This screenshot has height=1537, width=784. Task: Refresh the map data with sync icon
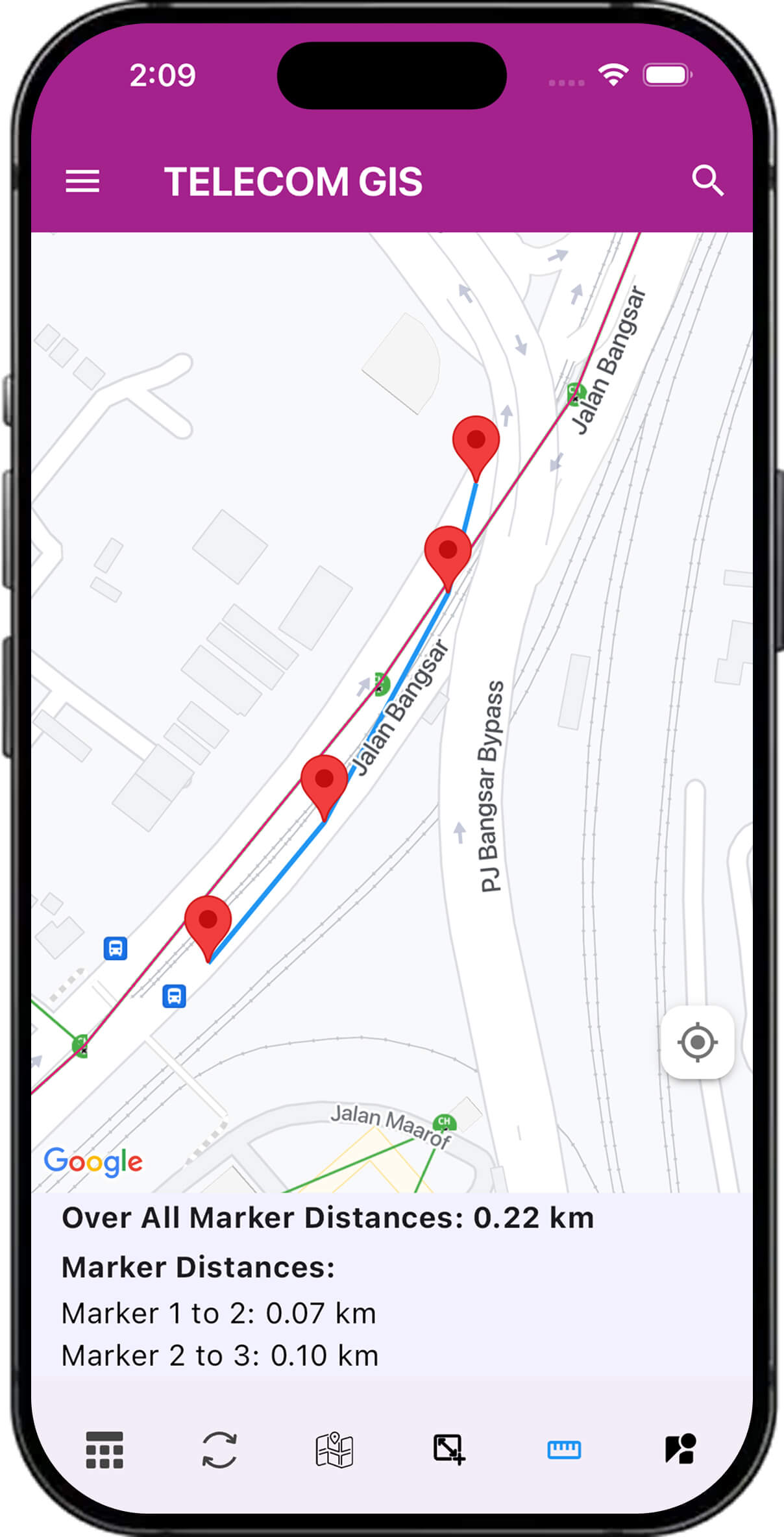pyautogui.click(x=219, y=1449)
